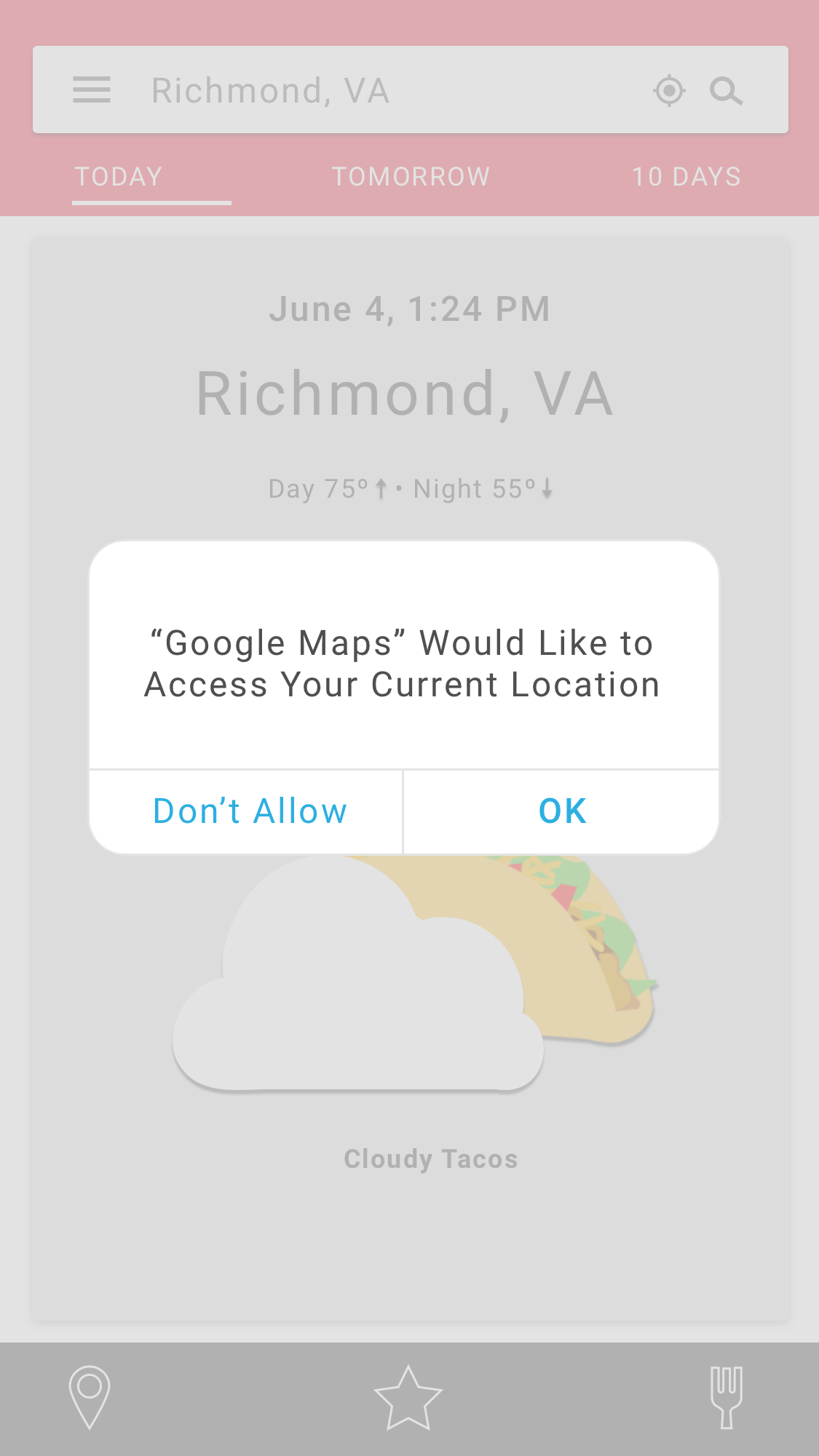Switch to the Tomorrow tab
This screenshot has height=1456, width=819.
pos(411,177)
